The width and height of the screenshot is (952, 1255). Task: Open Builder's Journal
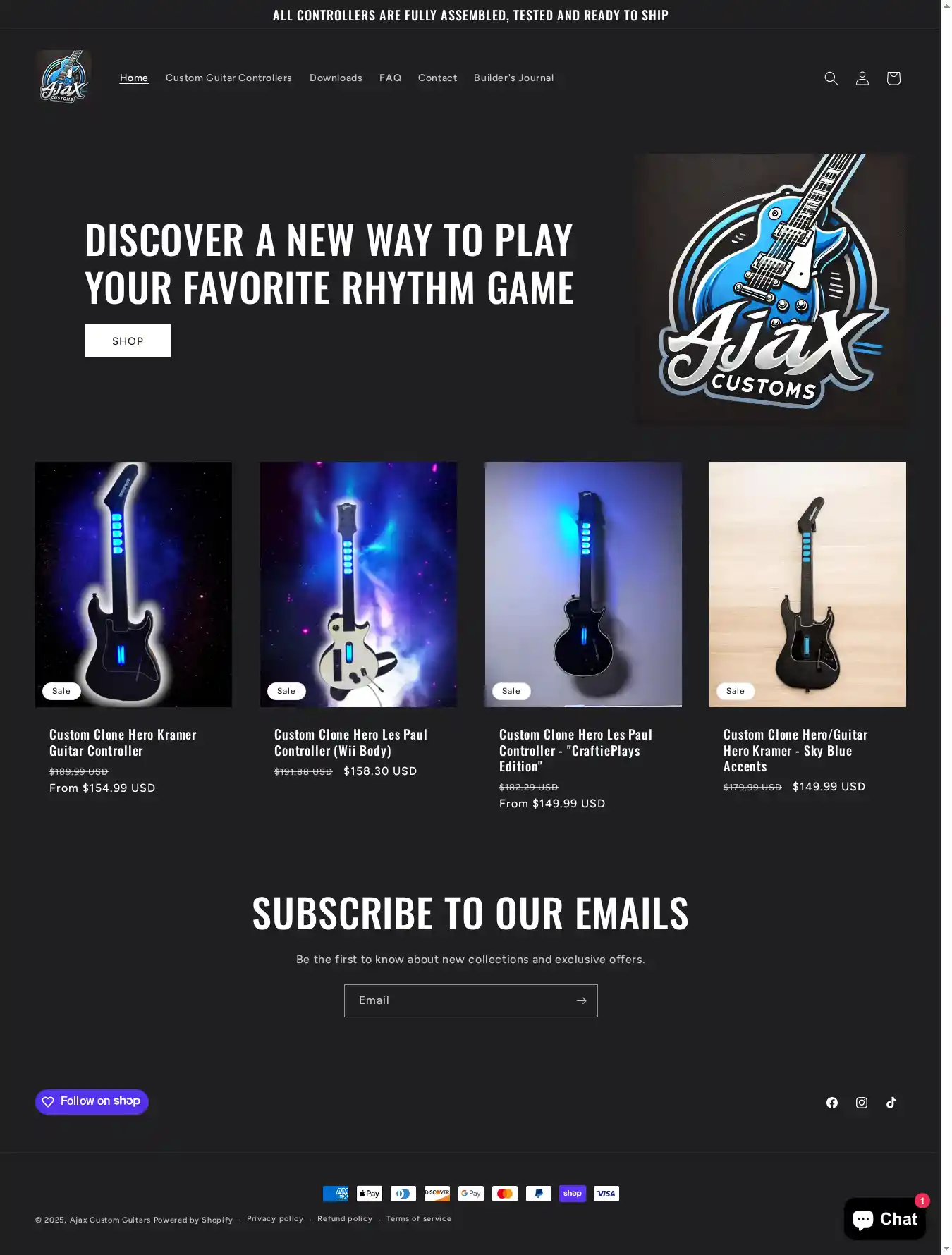tap(513, 78)
